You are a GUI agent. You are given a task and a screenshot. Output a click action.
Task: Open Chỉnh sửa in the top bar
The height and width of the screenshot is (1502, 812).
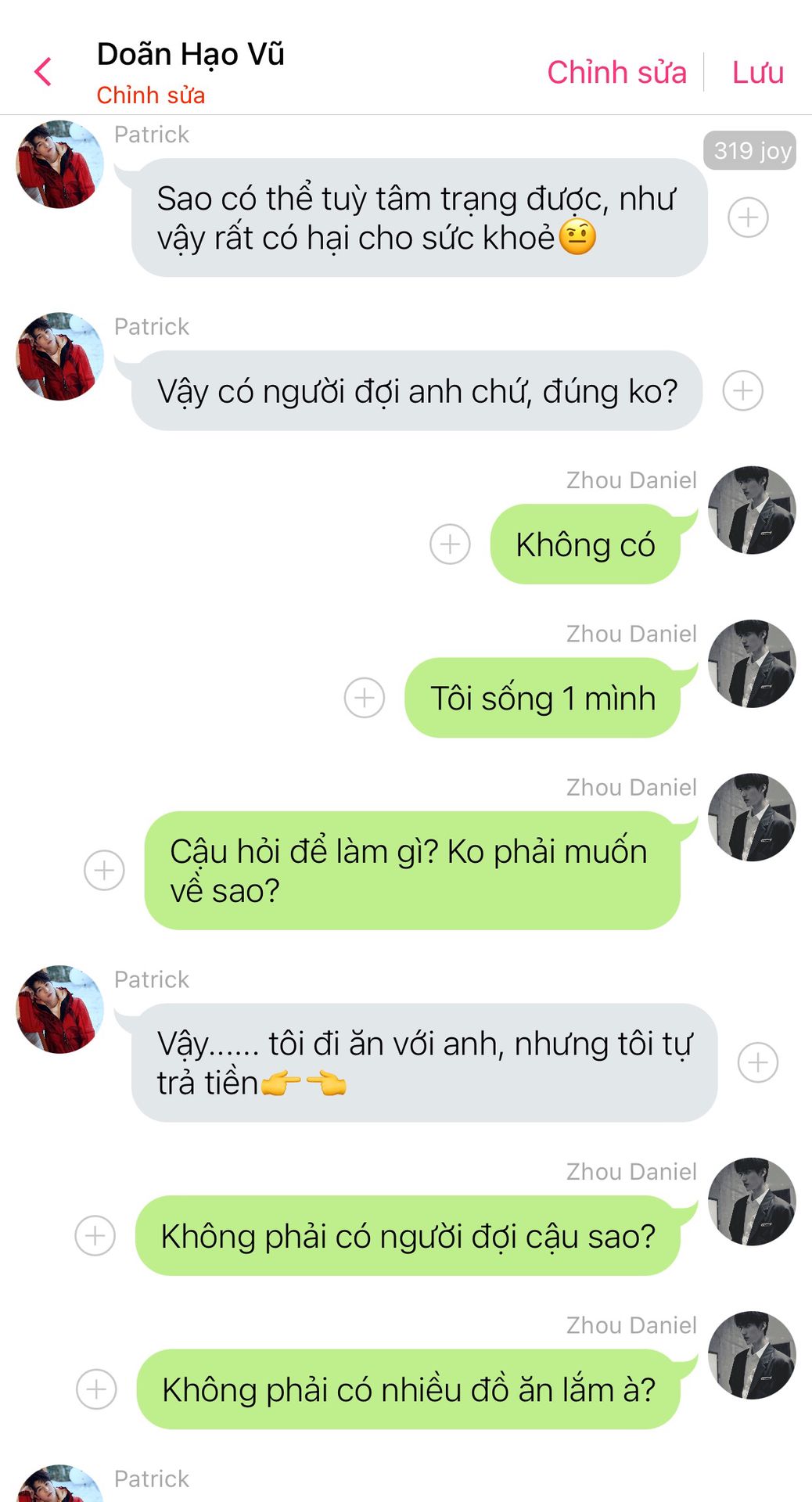tap(616, 72)
